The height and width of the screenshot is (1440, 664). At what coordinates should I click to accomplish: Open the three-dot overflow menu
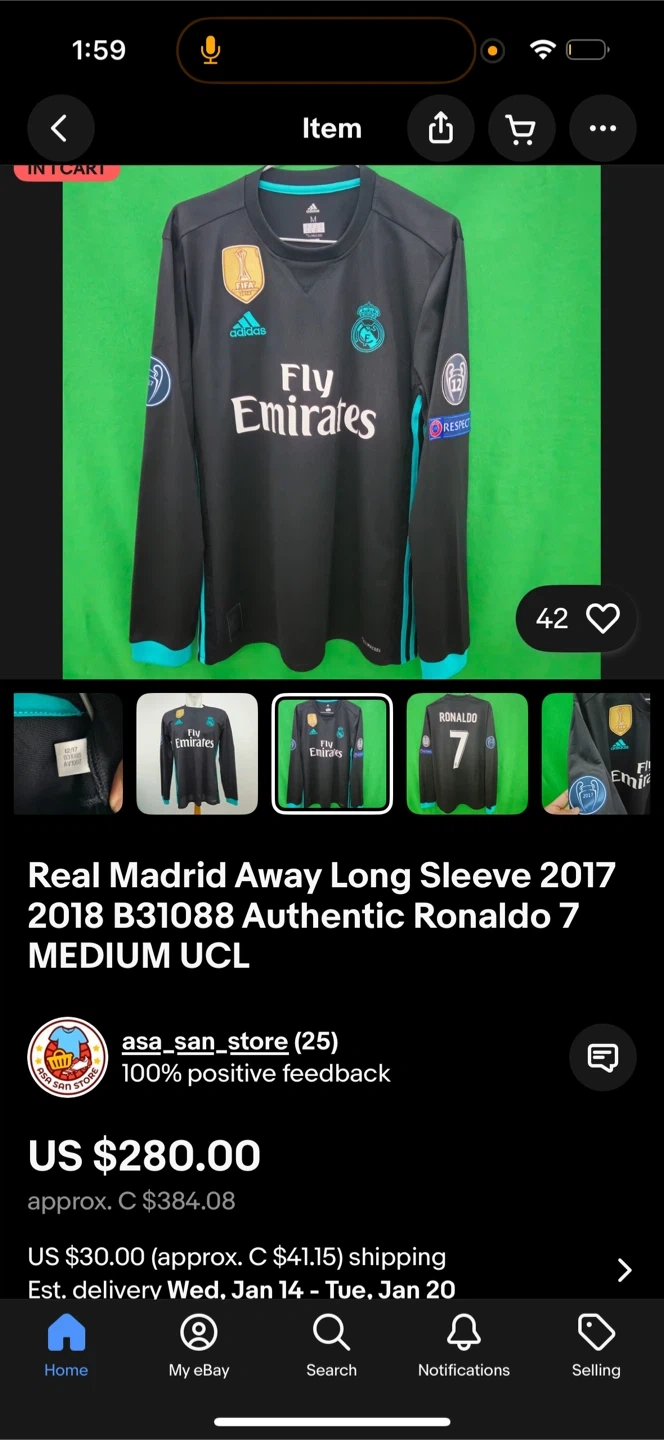coord(602,129)
